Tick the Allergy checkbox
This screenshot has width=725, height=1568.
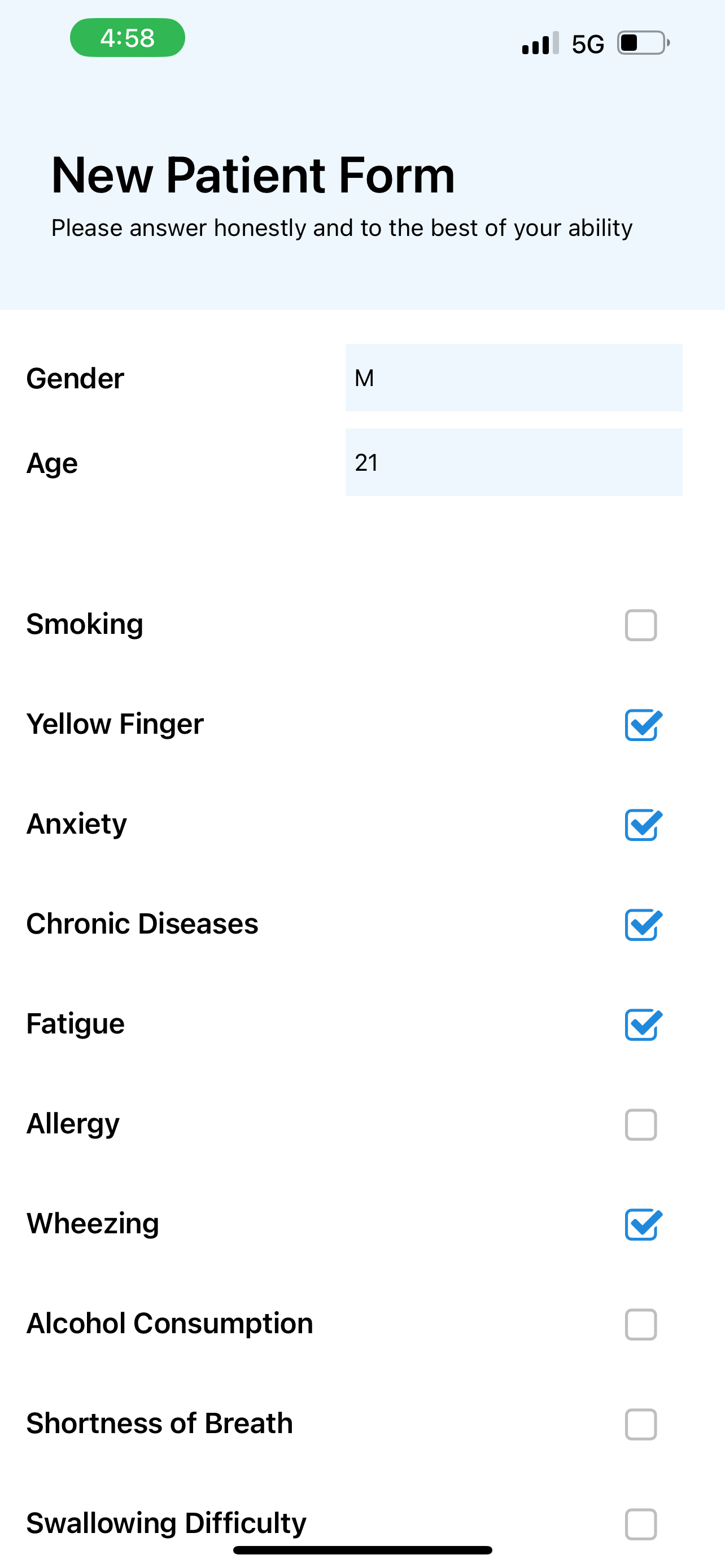pos(641,1124)
